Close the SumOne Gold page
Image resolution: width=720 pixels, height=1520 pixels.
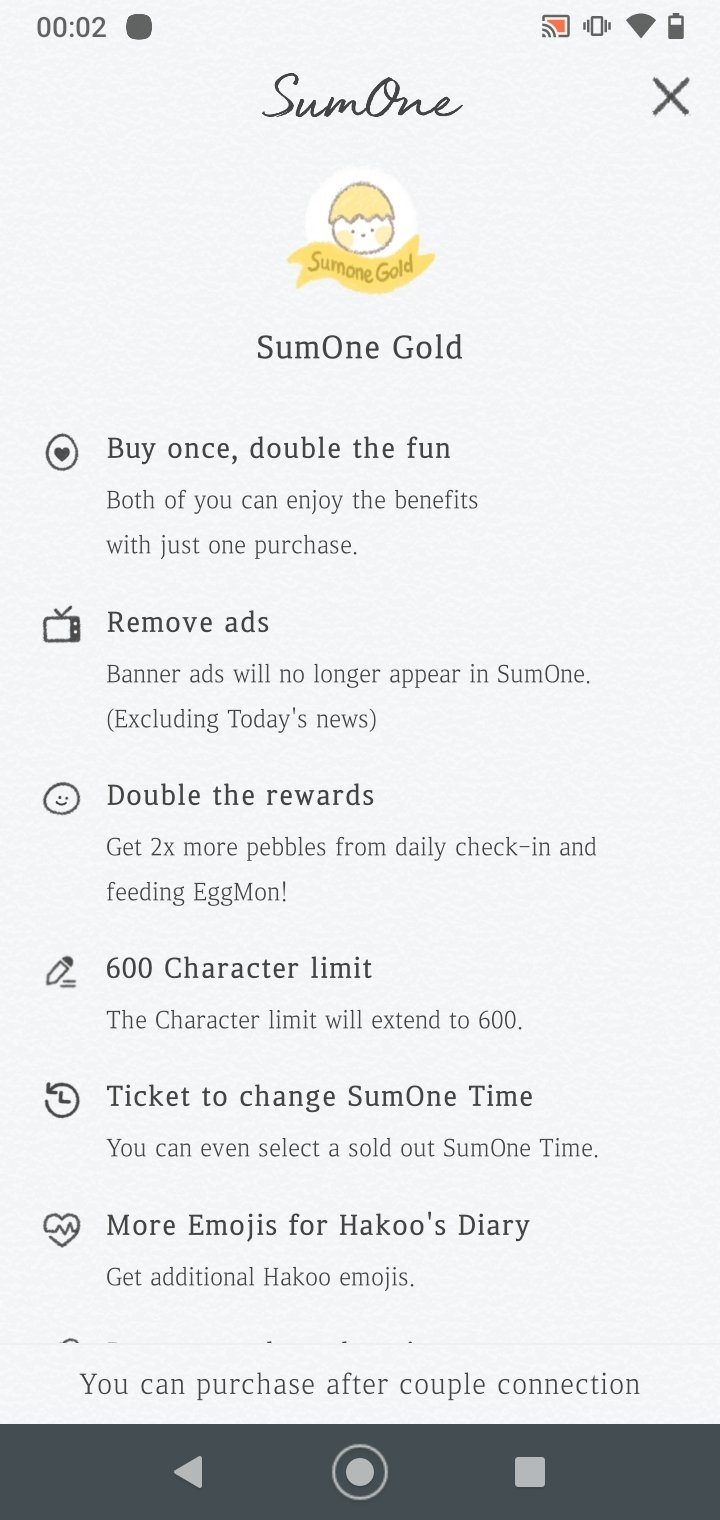(x=670, y=97)
